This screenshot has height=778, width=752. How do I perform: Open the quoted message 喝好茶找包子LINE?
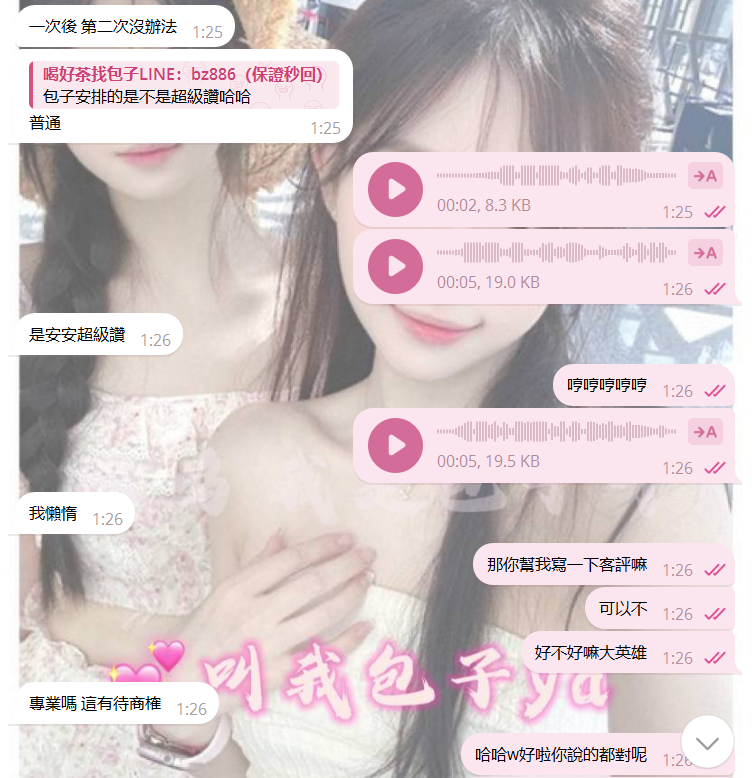point(185,85)
